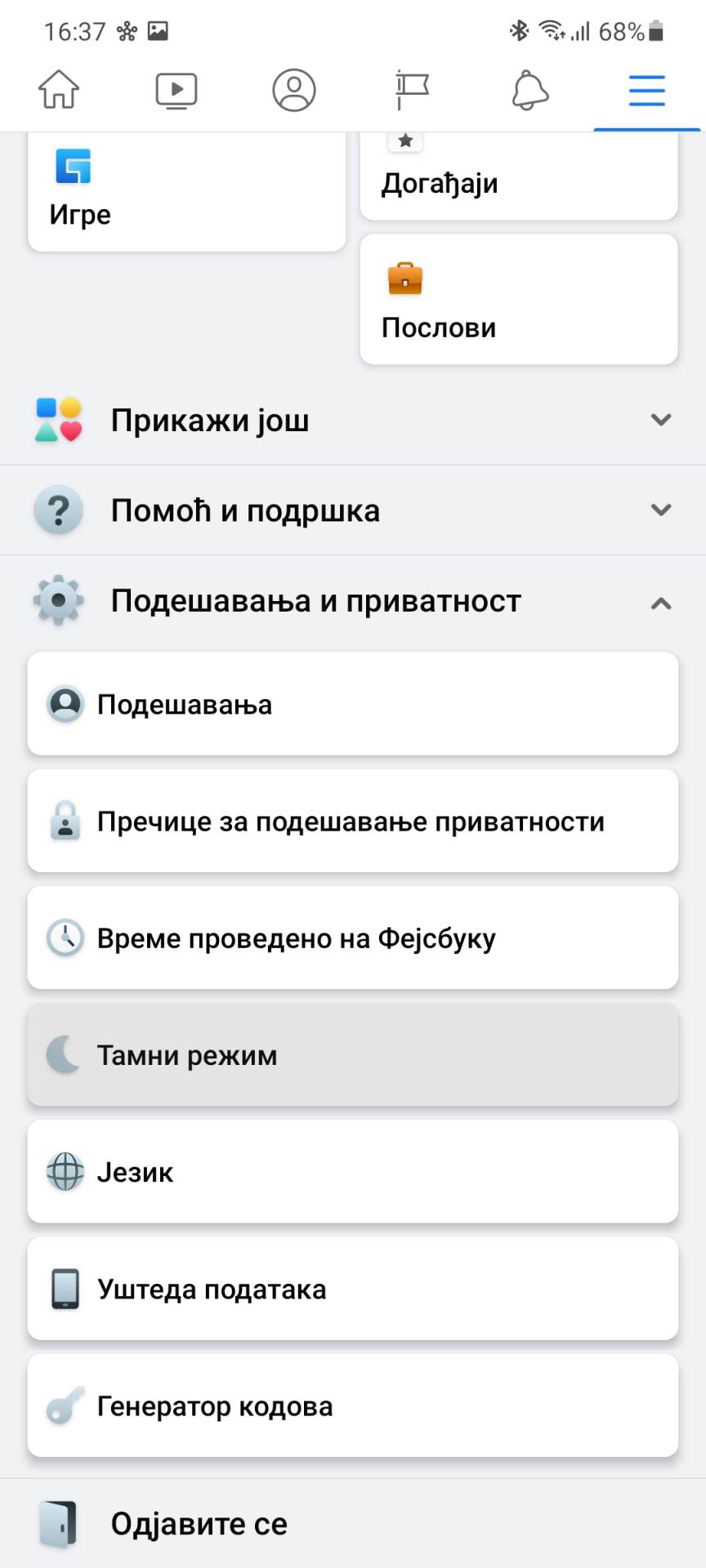Open Генератор кодова row

click(353, 1405)
